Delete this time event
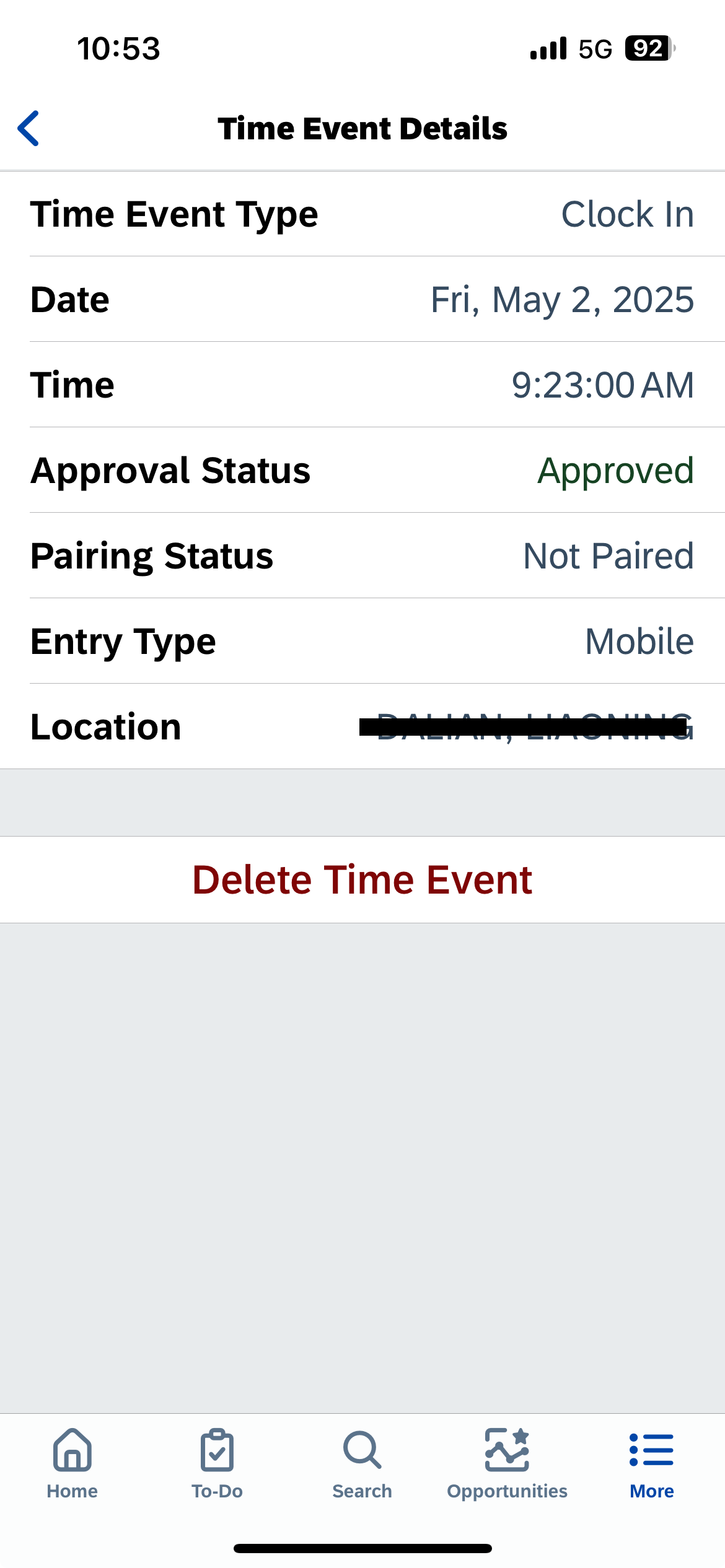 362,879
